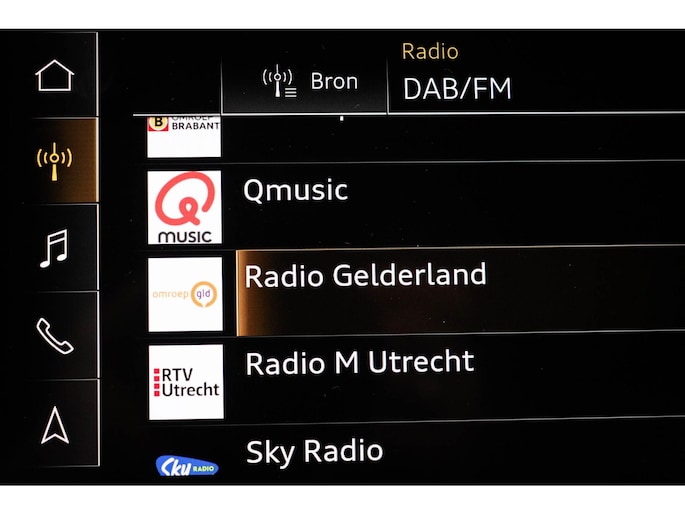Screen dimensions: 685x514
Task: Switch to the media music section
Action: (54, 248)
